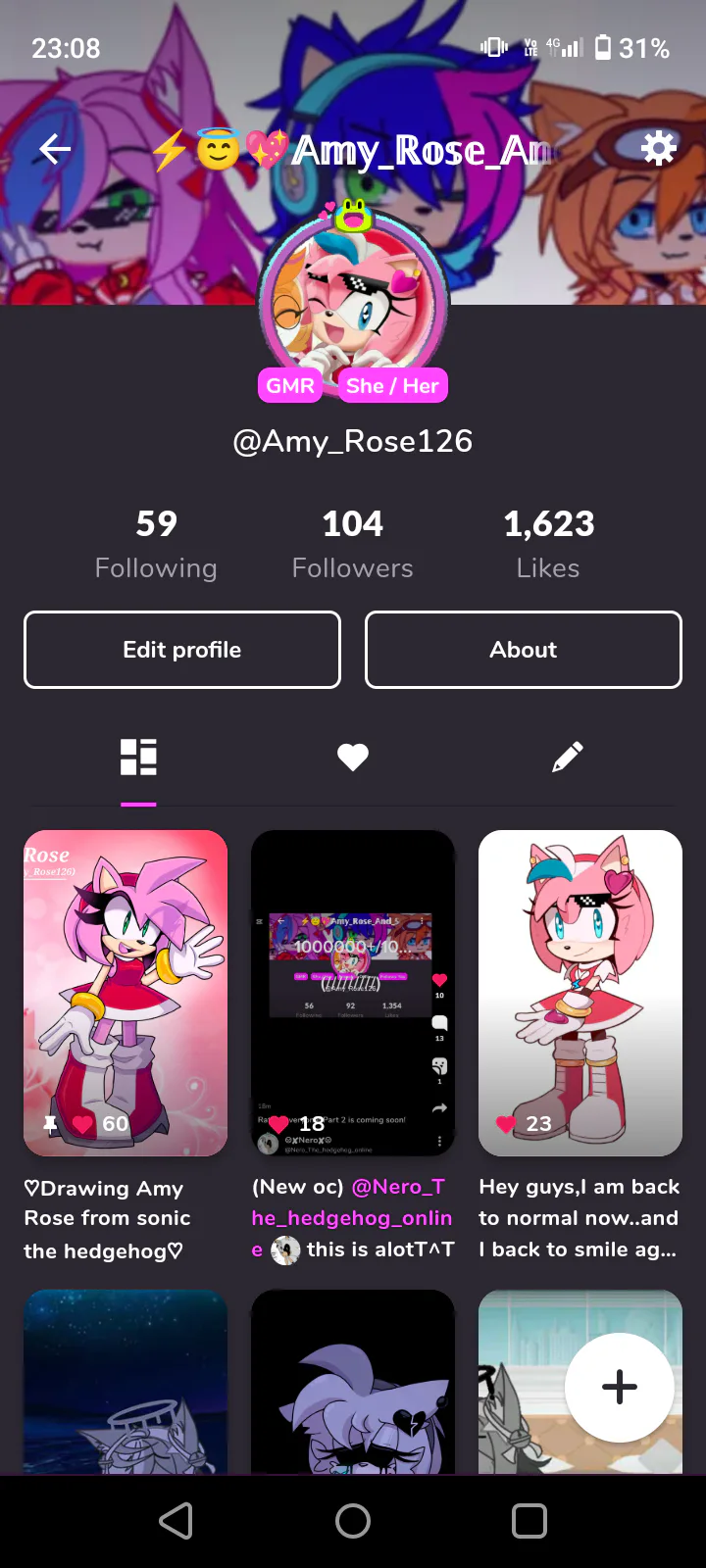Tap the Edit profile button
The image size is (706, 1568).
tap(182, 650)
